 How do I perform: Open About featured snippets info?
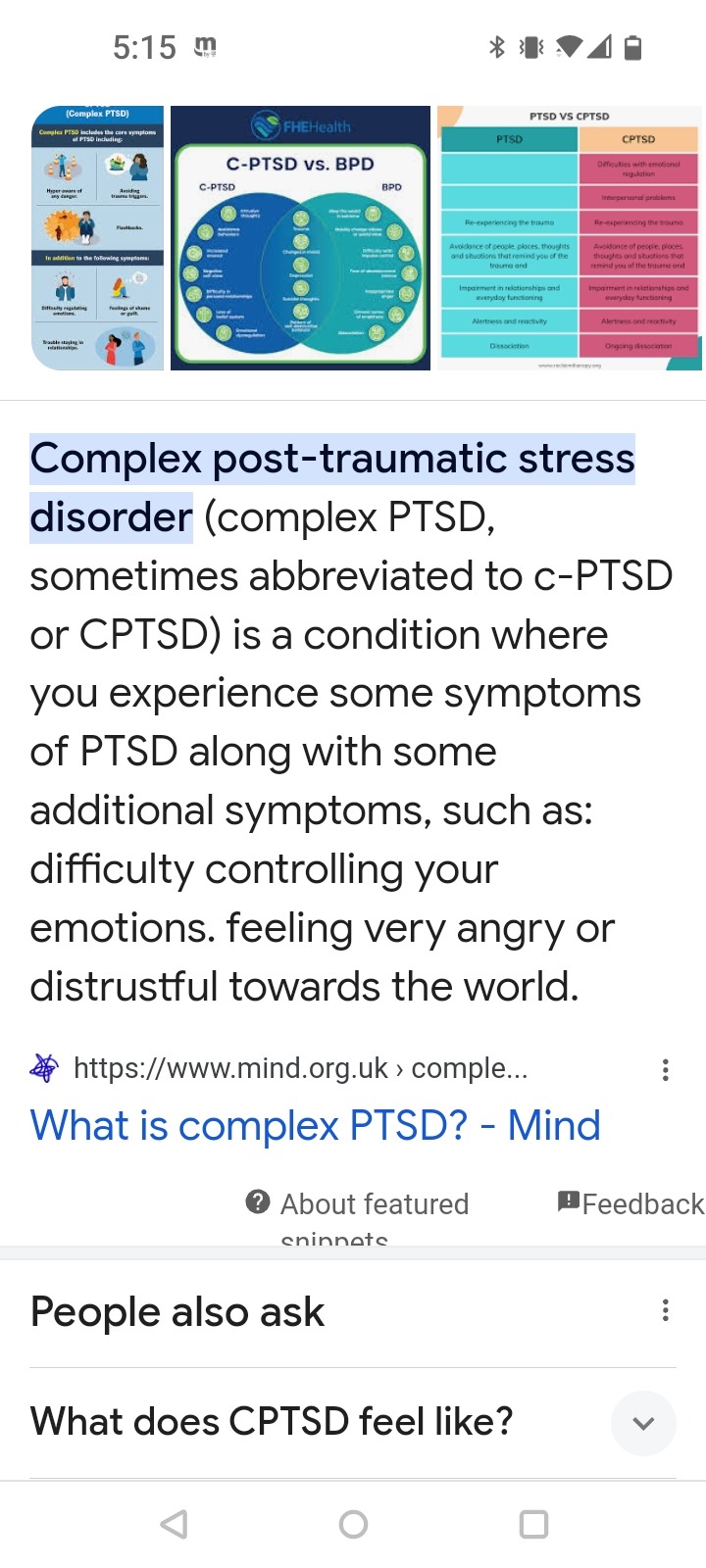357,1204
